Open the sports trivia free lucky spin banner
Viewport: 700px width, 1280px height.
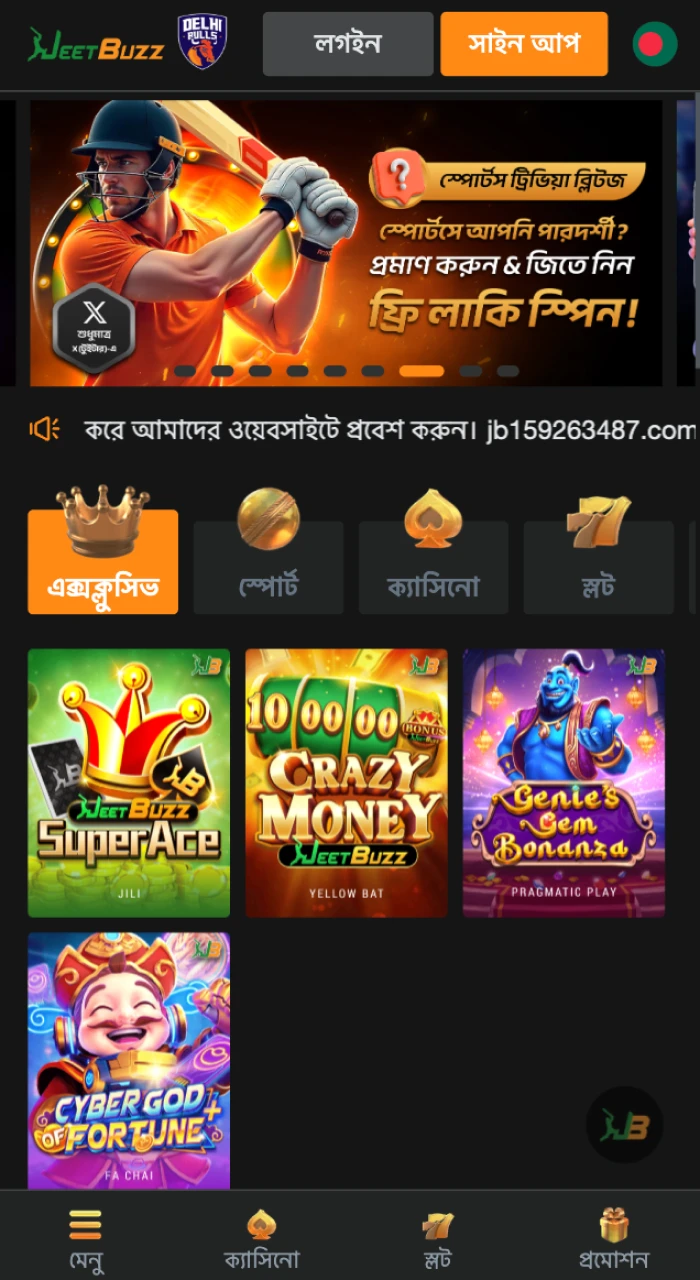coord(346,243)
